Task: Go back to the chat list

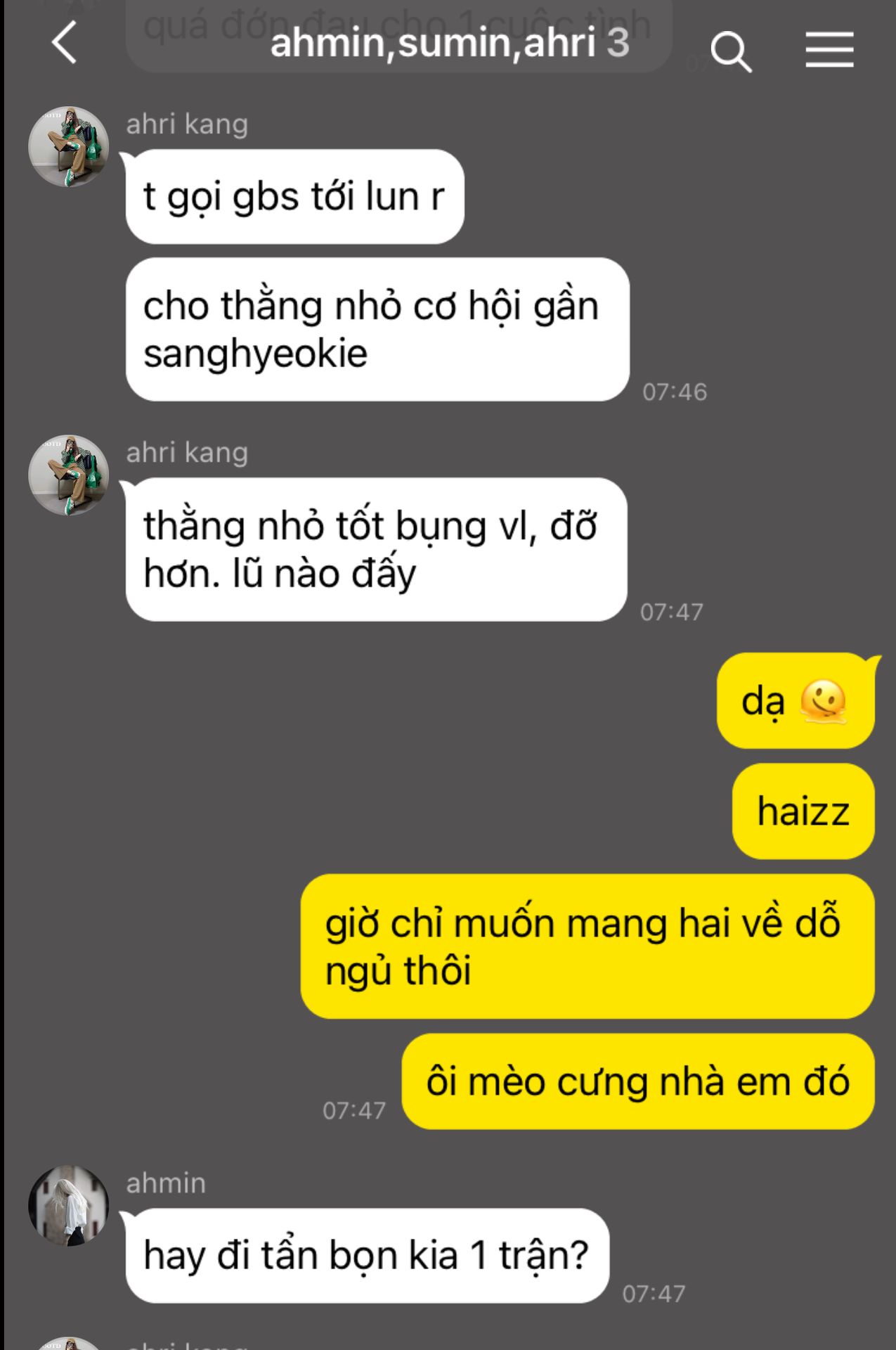Action: [65, 44]
